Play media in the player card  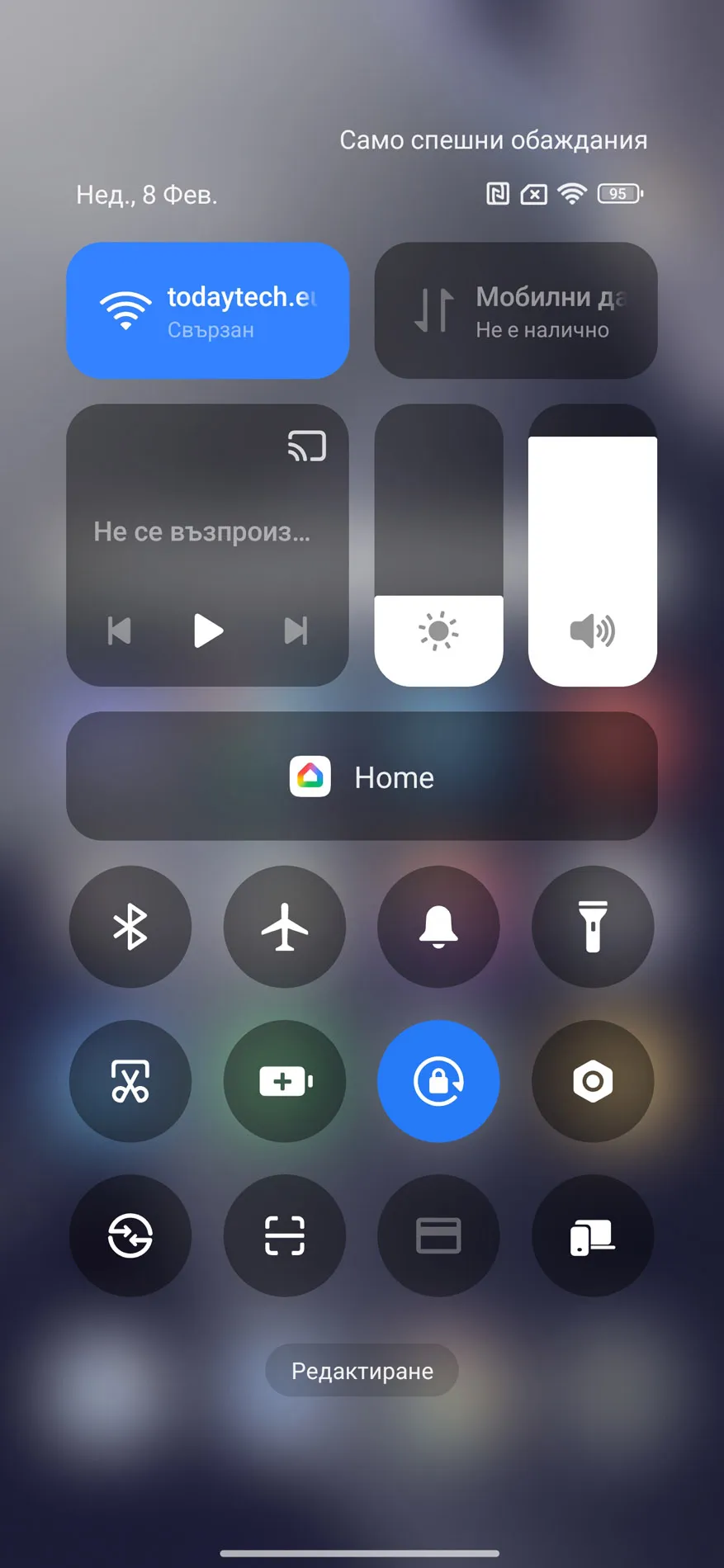(x=207, y=631)
